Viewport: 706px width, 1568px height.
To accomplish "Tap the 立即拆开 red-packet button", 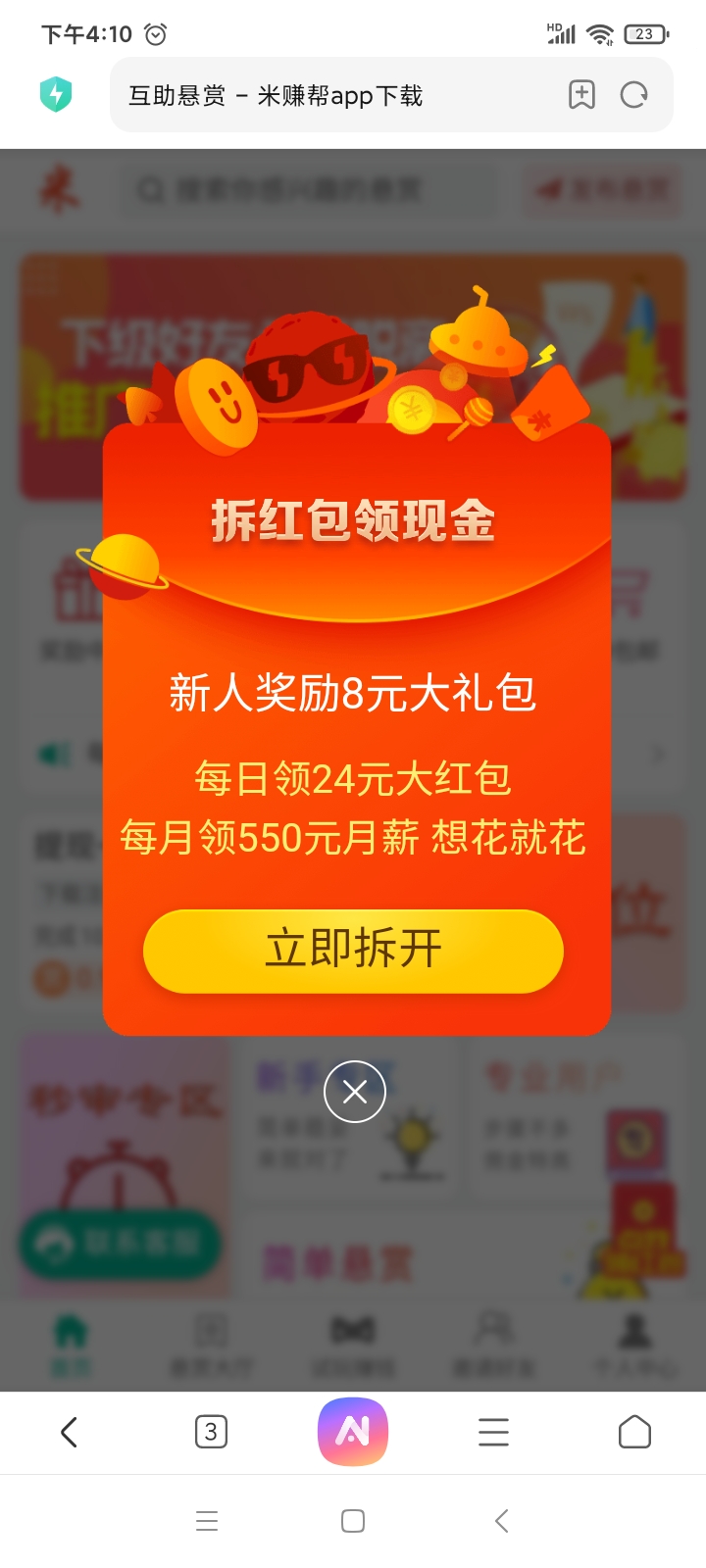I will [x=353, y=950].
